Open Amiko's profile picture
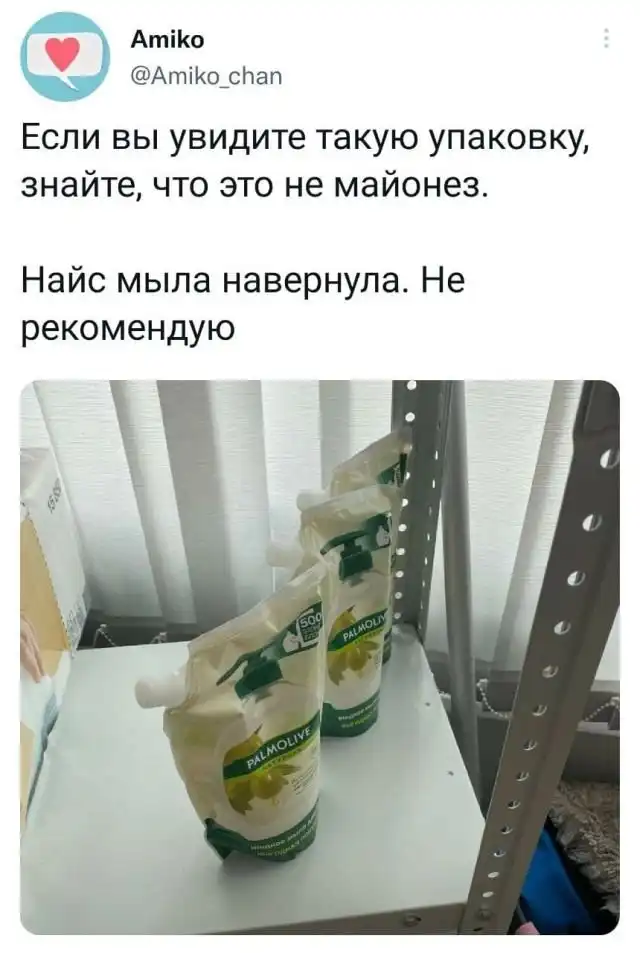Screen dimensions: 640x953 (x=65, y=57)
